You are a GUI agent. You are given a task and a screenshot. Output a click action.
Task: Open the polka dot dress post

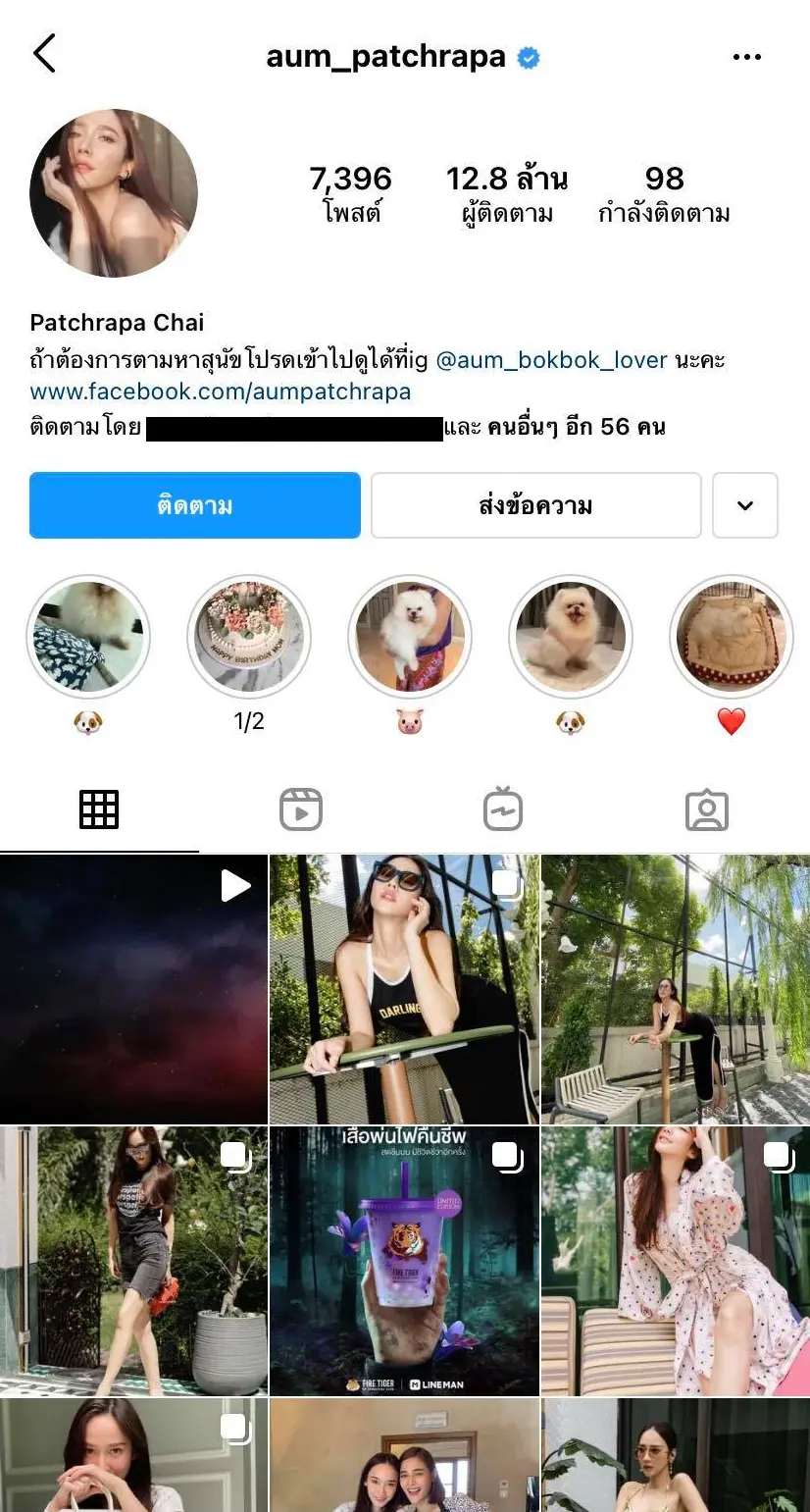tap(676, 1261)
